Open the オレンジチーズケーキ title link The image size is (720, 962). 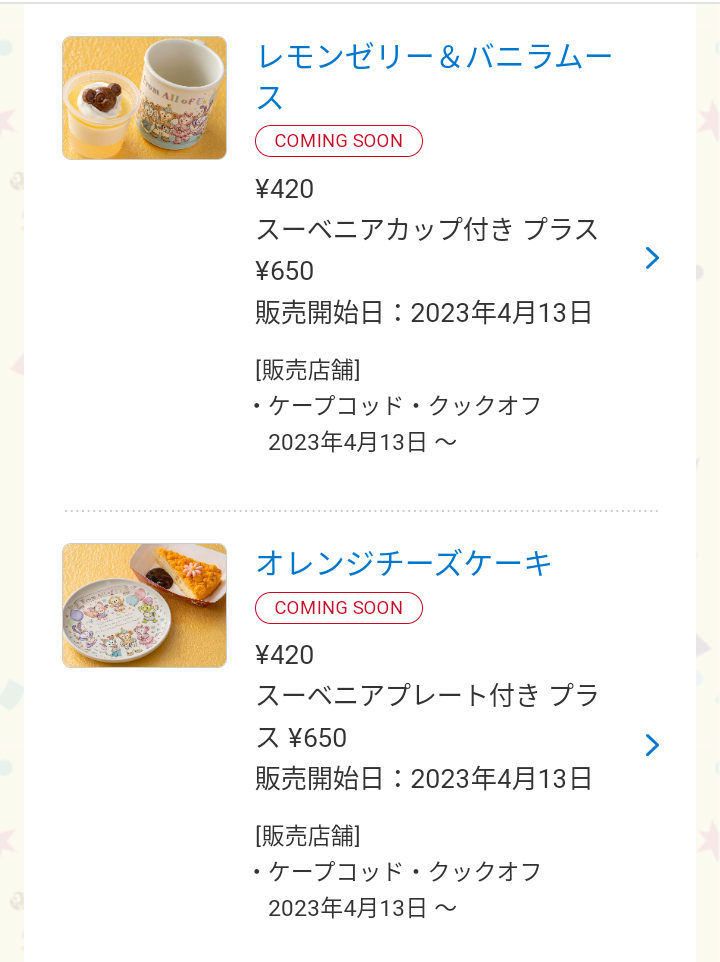[404, 563]
